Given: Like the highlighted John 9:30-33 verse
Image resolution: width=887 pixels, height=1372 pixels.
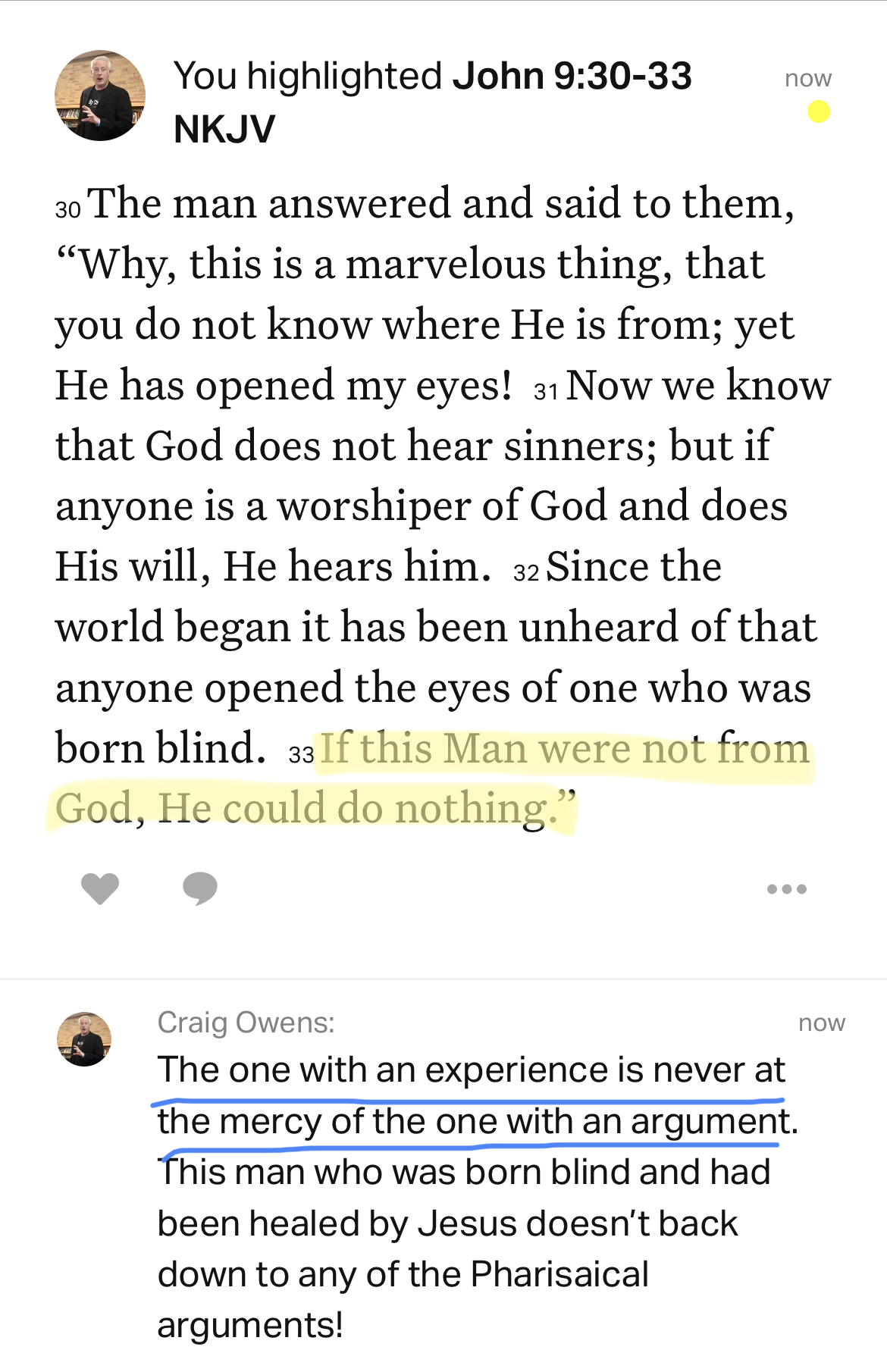Looking at the screenshot, I should click(100, 888).
